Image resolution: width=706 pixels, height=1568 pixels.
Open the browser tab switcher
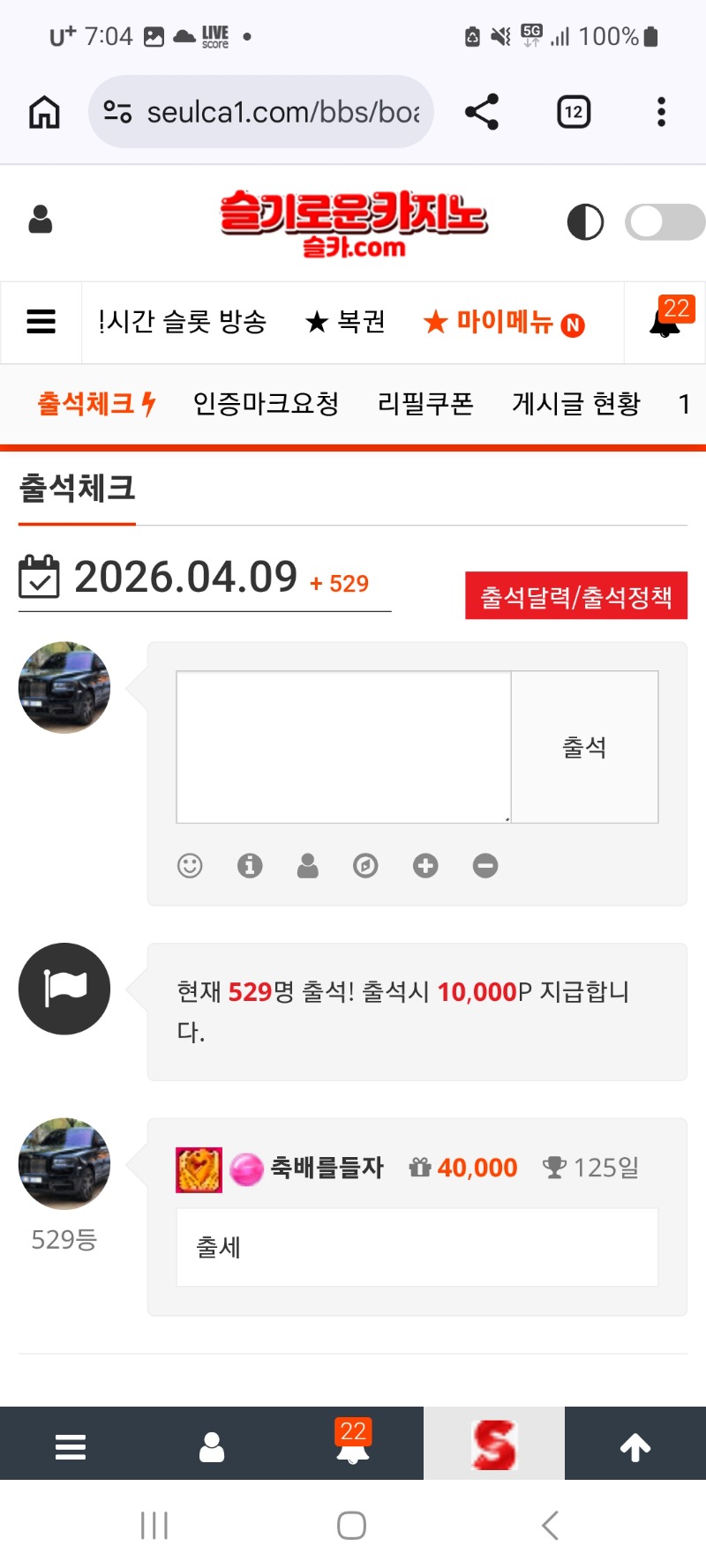[574, 112]
